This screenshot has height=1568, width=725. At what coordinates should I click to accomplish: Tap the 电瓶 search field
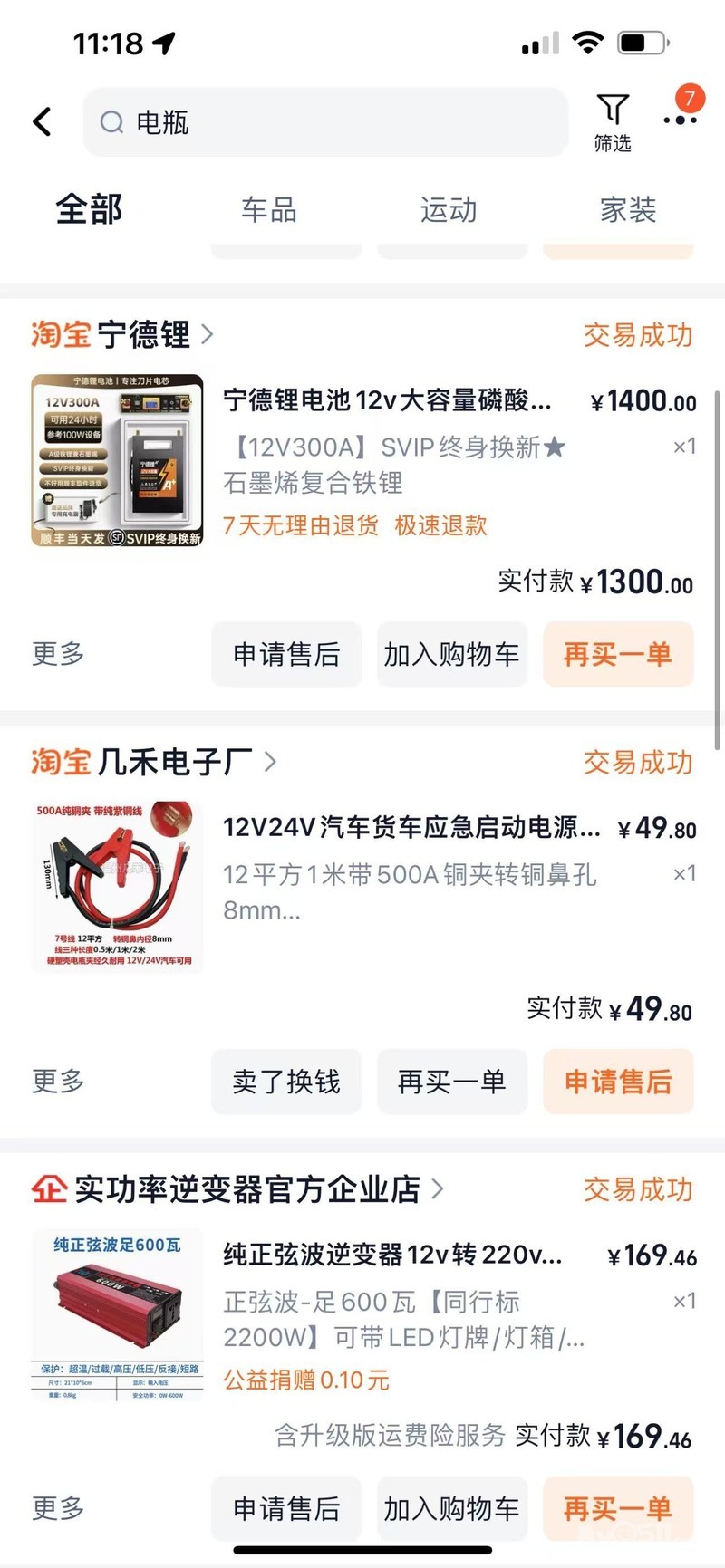coord(326,122)
